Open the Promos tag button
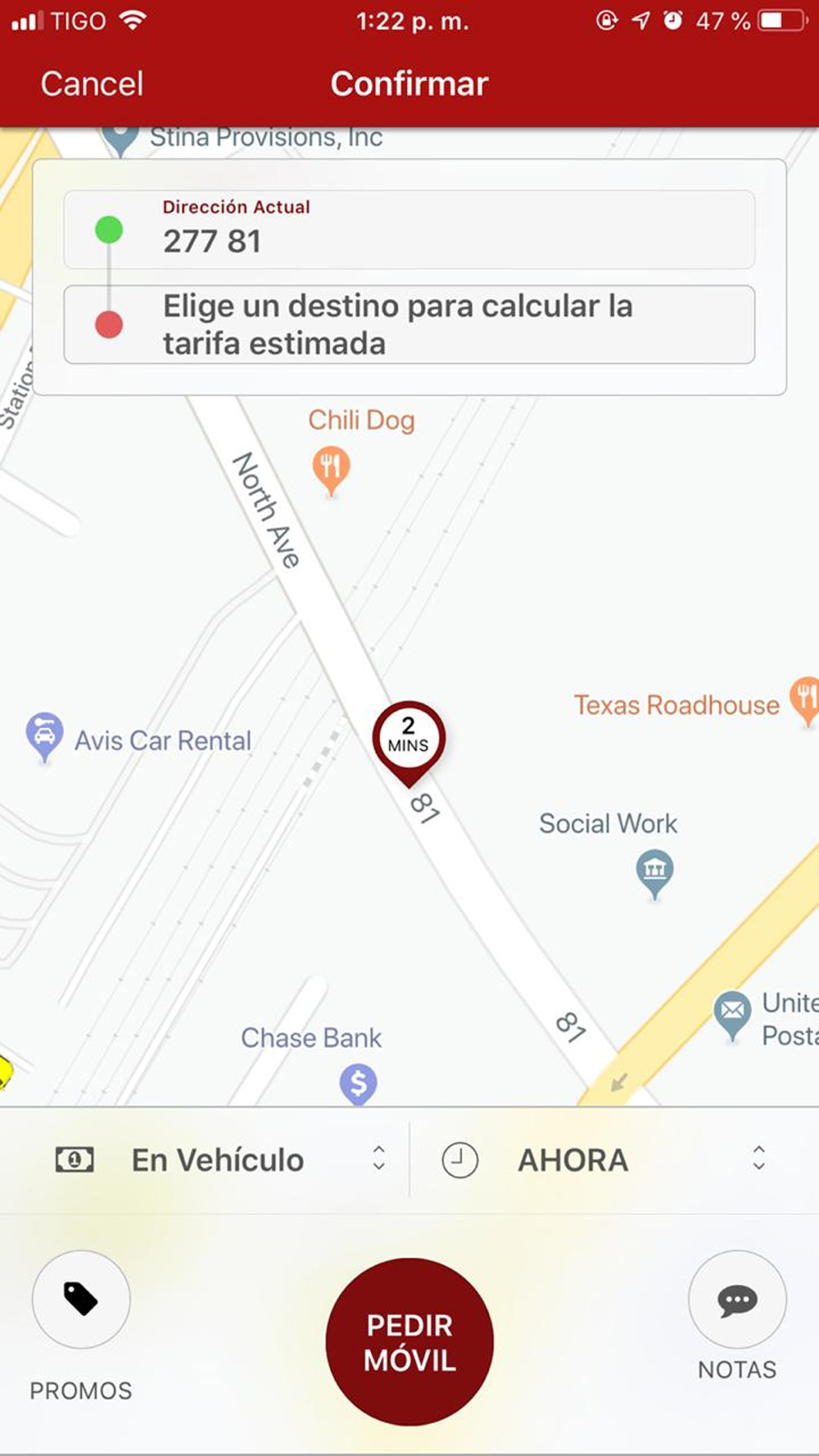Image resolution: width=819 pixels, height=1456 pixels. 81,1300
